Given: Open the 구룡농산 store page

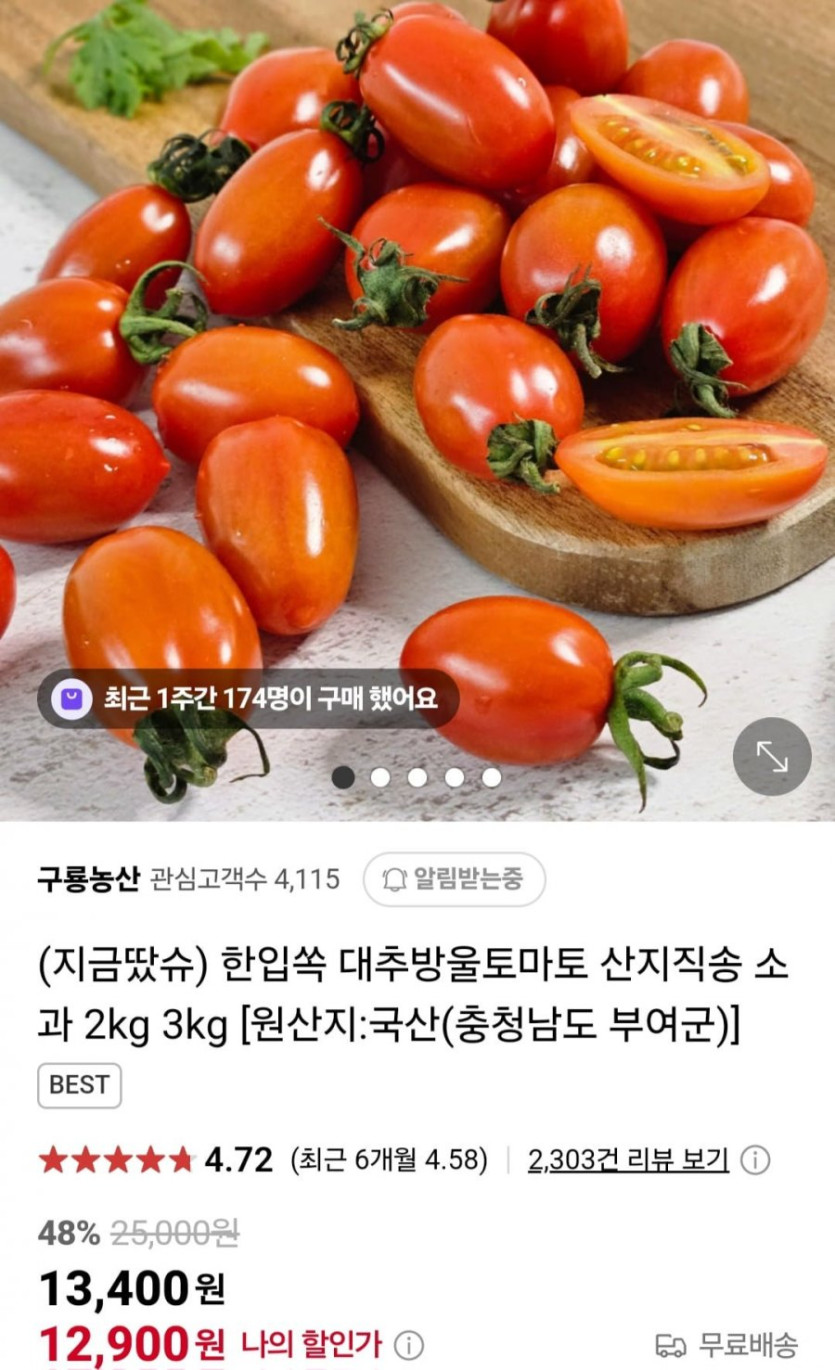Looking at the screenshot, I should click(x=88, y=879).
